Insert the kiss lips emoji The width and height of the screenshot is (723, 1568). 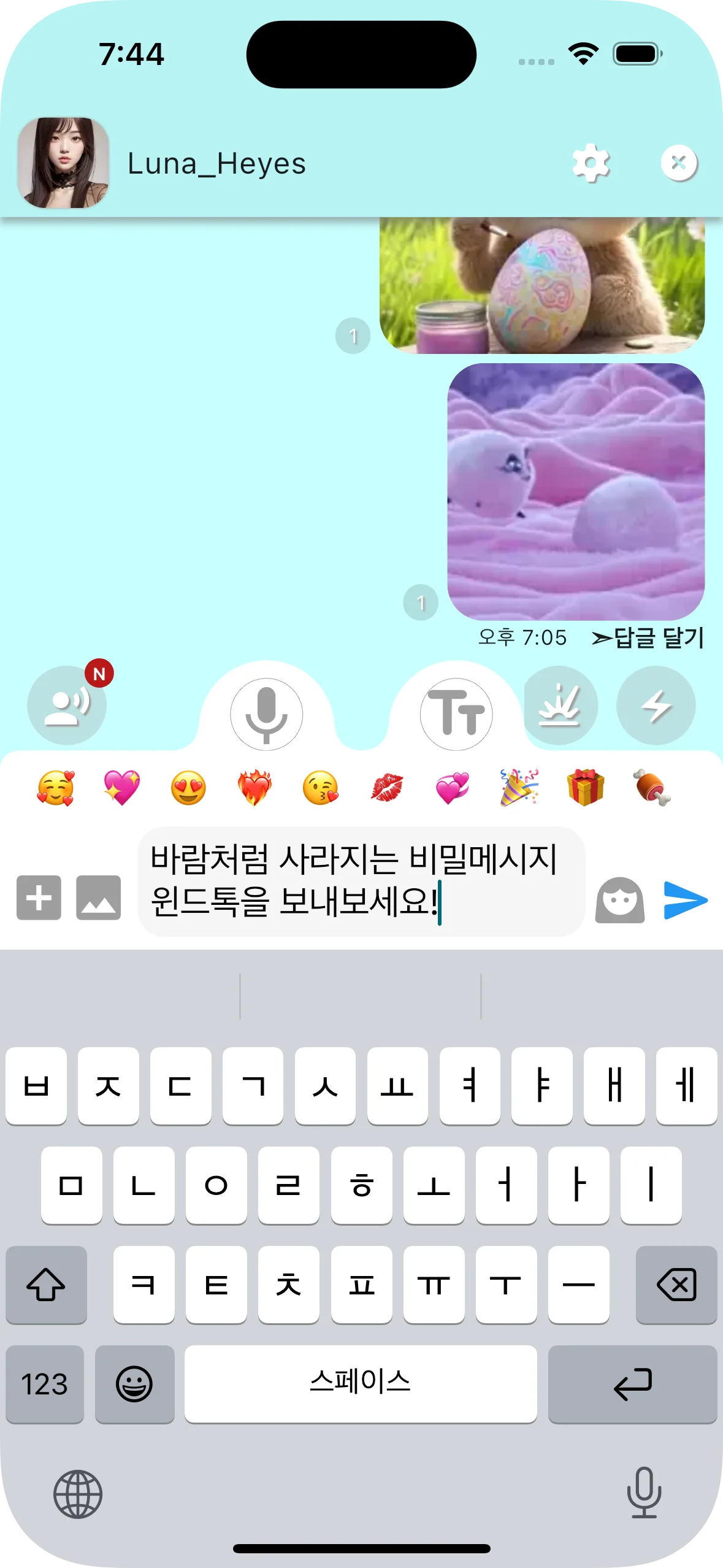pos(387,788)
